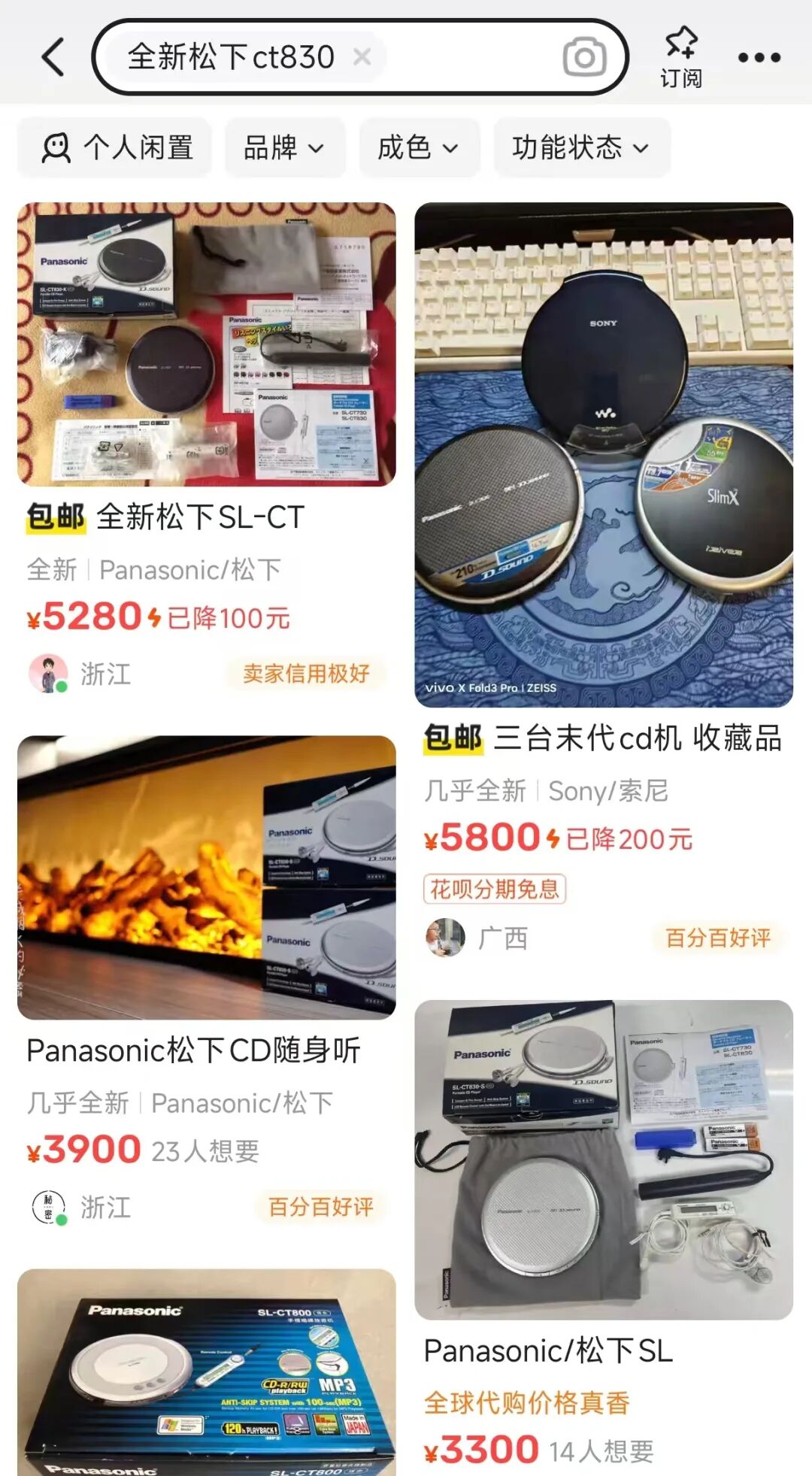The image size is (812, 1476).
Task: Expand the 成色 dropdown
Action: point(418,147)
